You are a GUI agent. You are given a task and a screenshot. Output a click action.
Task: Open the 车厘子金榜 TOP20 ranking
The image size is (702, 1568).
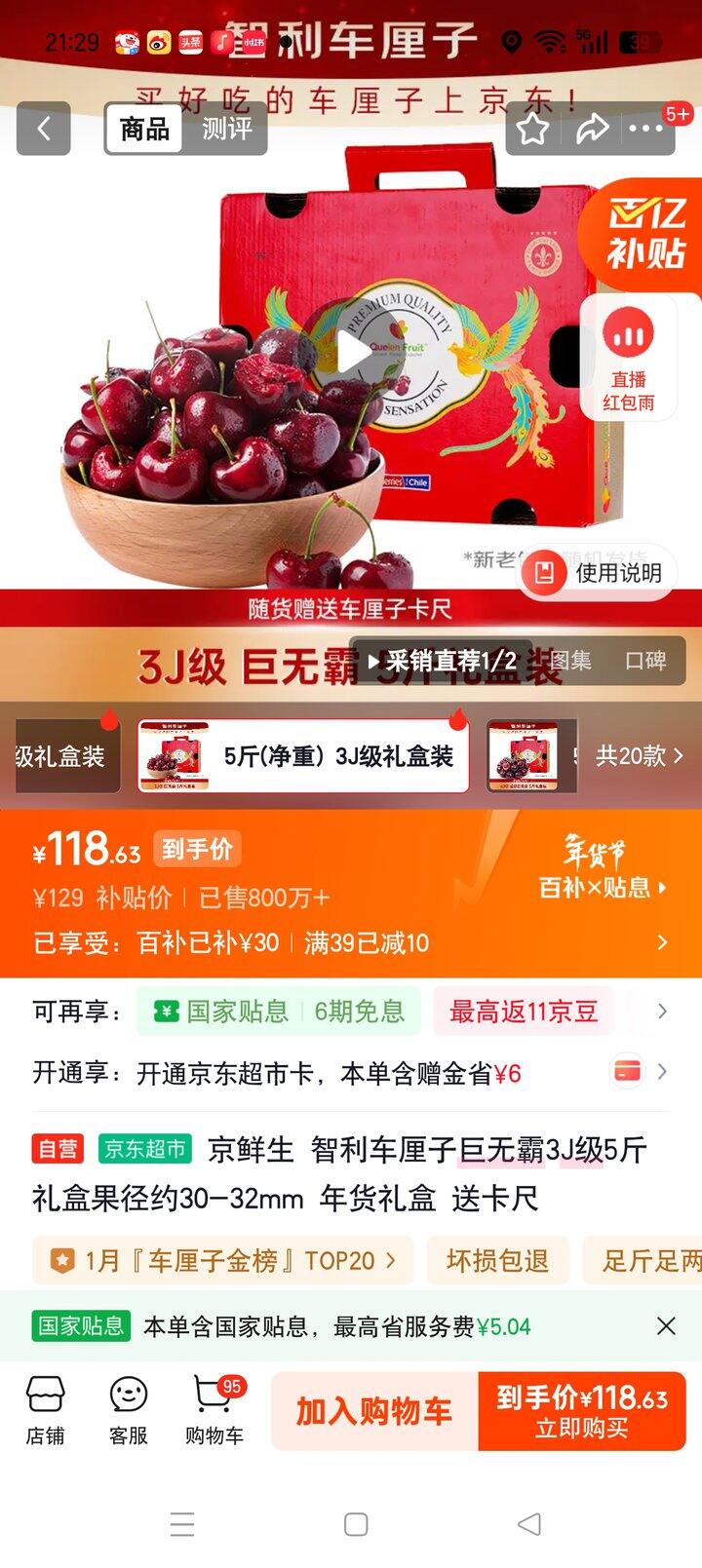tap(223, 1261)
